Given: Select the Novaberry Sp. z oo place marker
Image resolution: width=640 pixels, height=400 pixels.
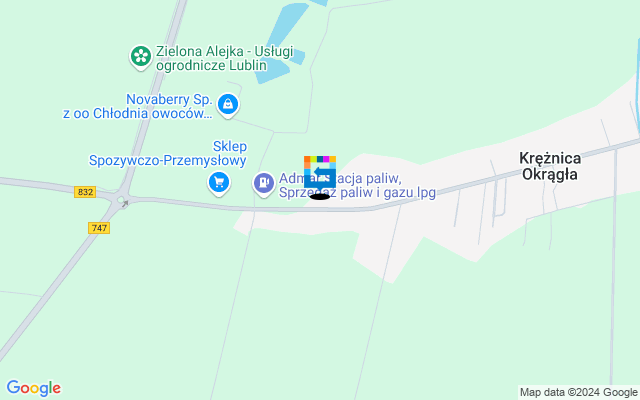Looking at the screenshot, I should coord(228,103).
